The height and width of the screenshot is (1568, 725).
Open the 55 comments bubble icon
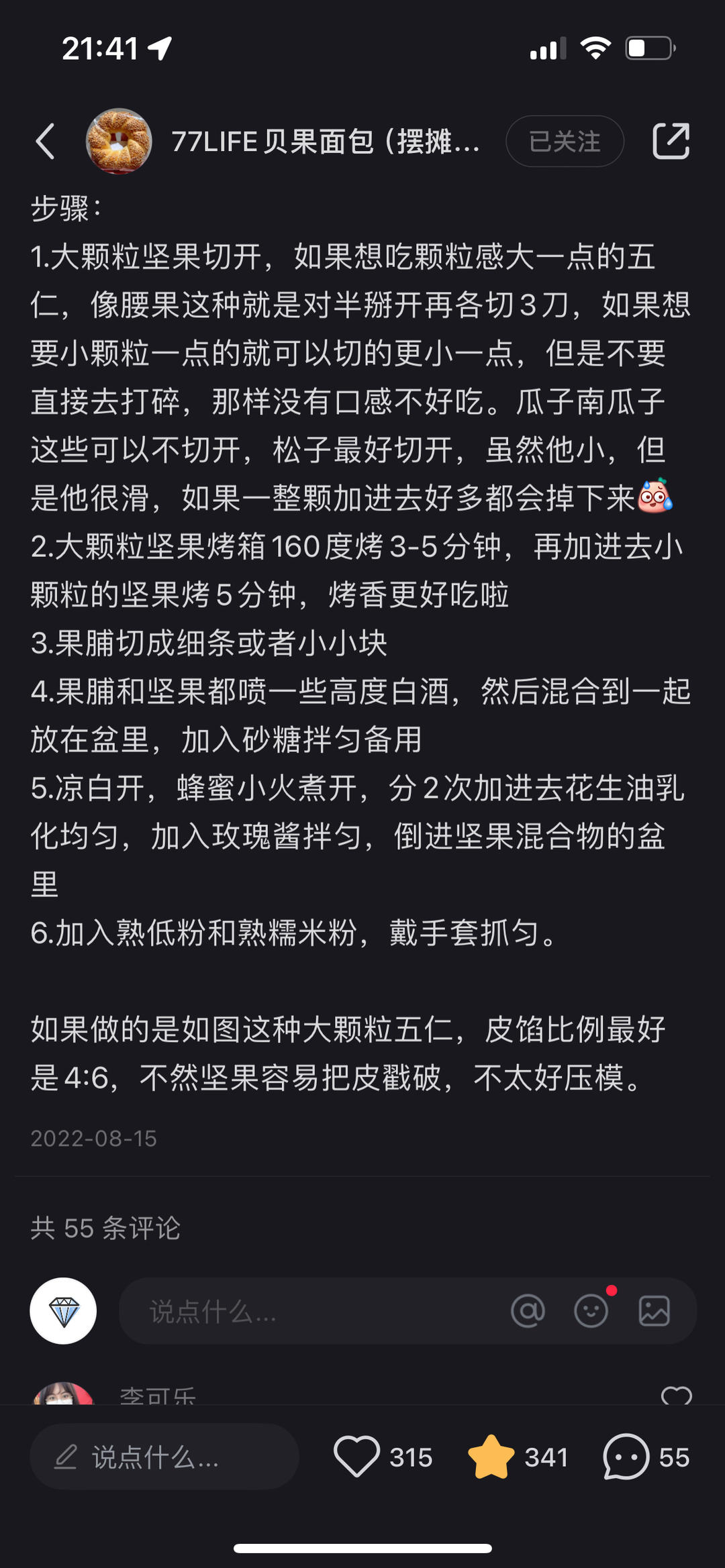(626, 1457)
